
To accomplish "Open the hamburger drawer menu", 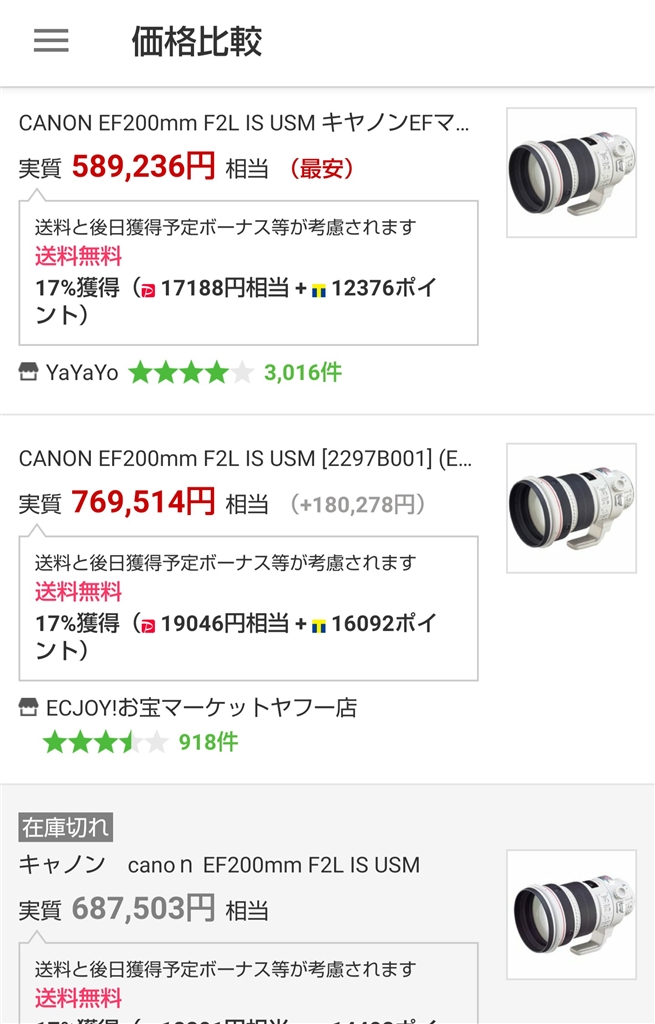I will [x=51, y=41].
